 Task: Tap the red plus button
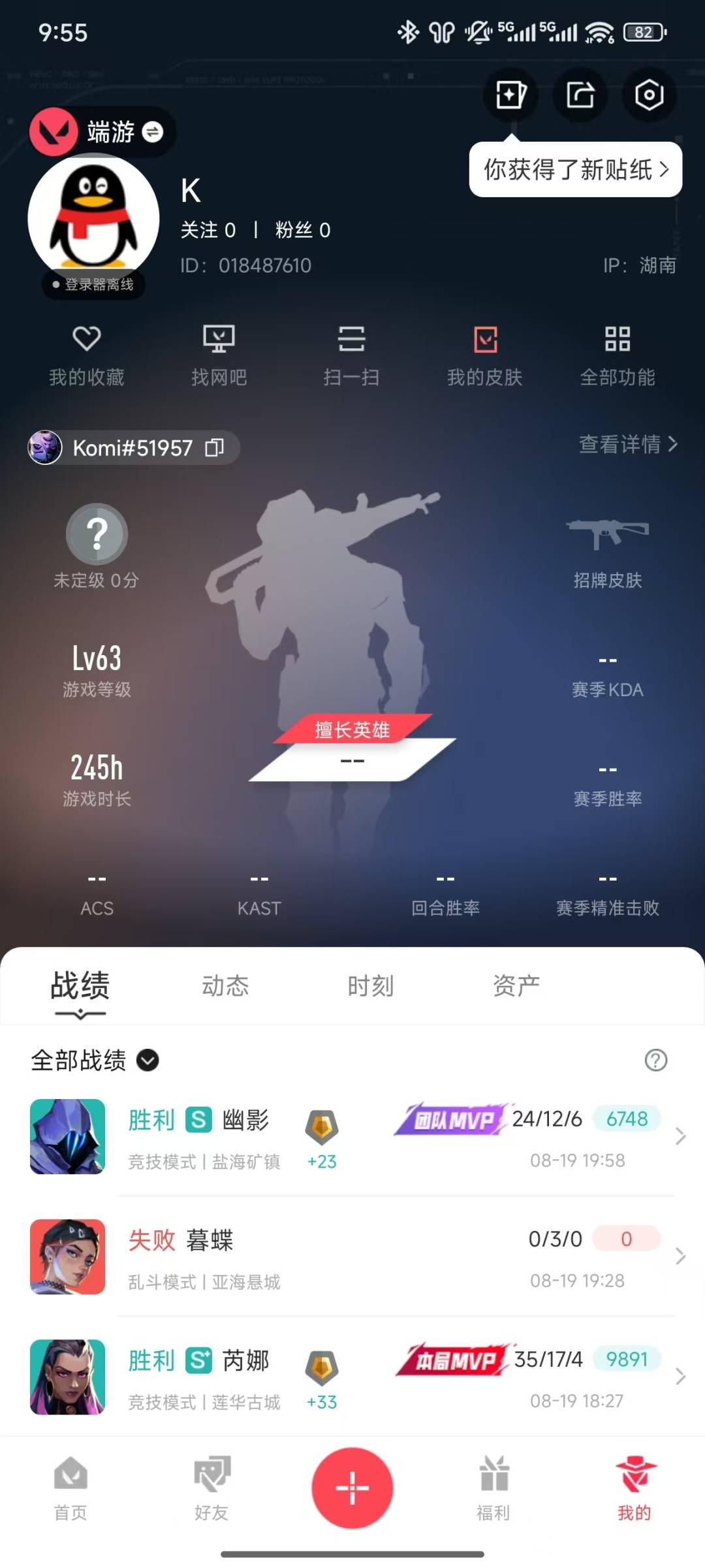(352, 1488)
